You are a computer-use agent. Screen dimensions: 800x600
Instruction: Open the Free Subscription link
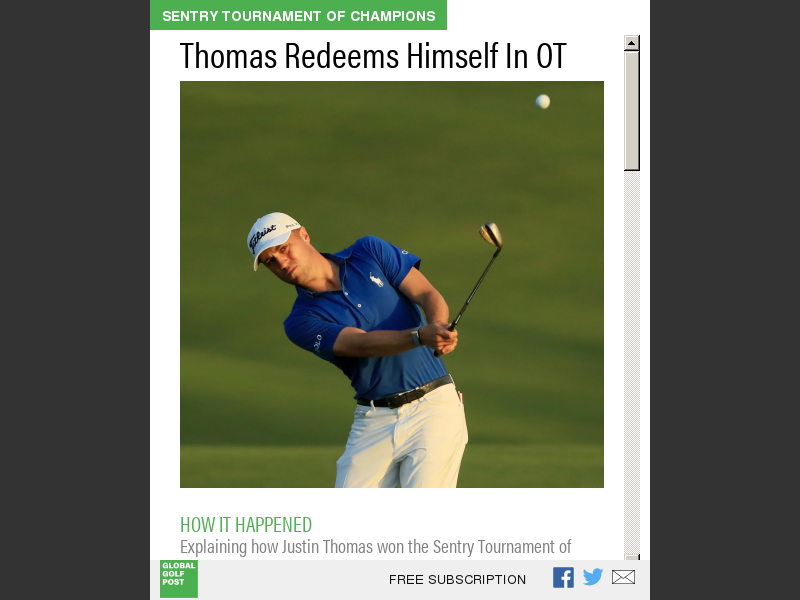457,580
